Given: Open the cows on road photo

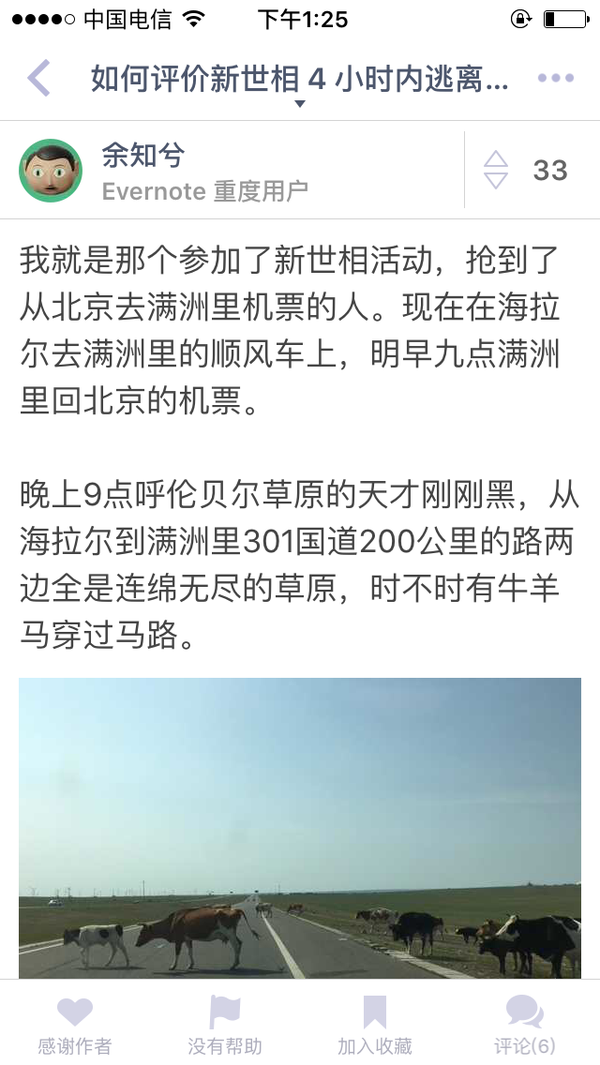Looking at the screenshot, I should click(x=300, y=828).
